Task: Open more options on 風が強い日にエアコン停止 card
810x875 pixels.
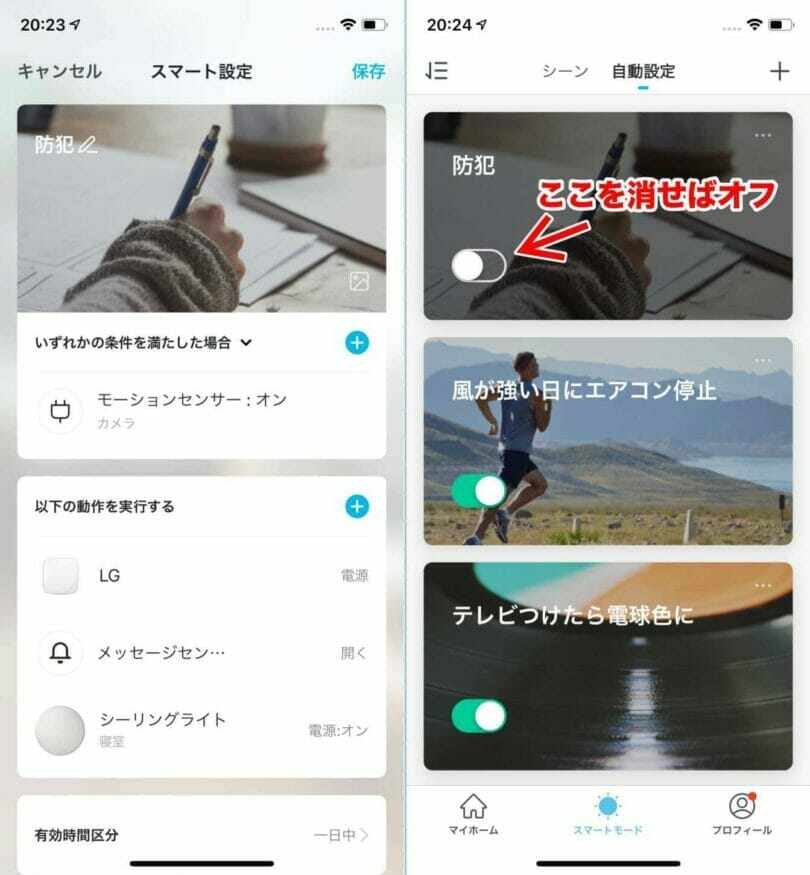Action: click(763, 360)
